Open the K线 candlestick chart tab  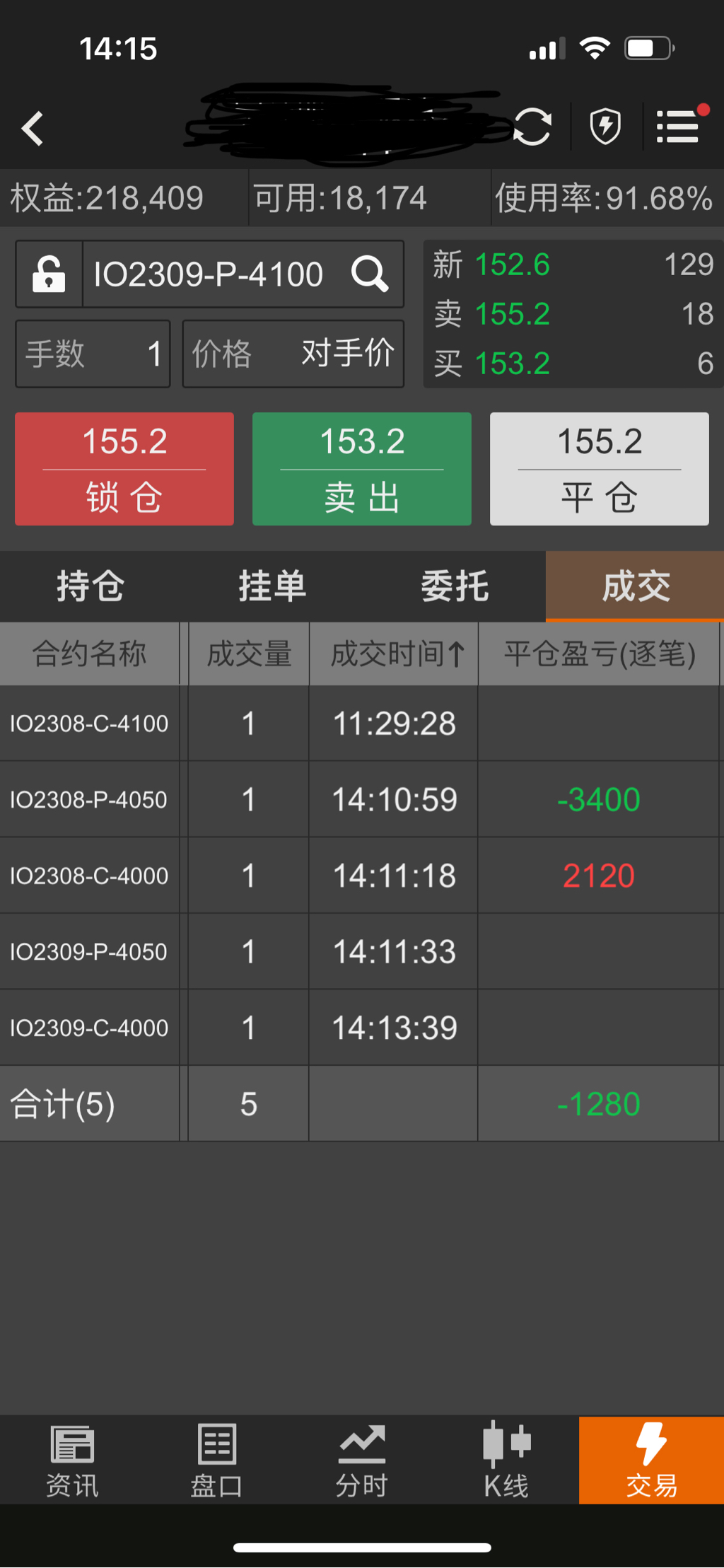click(x=506, y=1460)
